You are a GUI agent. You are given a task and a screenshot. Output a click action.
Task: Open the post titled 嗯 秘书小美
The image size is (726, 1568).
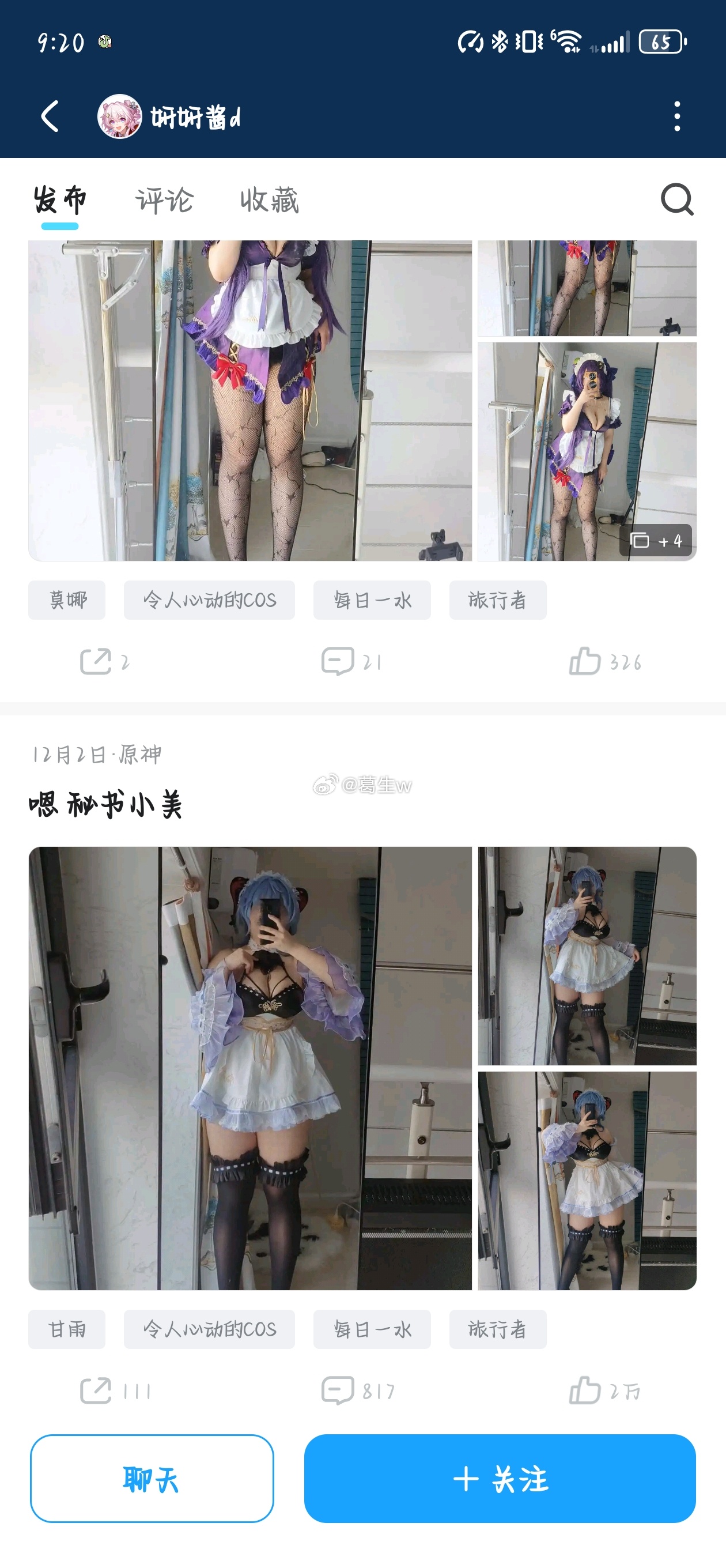coord(105,805)
